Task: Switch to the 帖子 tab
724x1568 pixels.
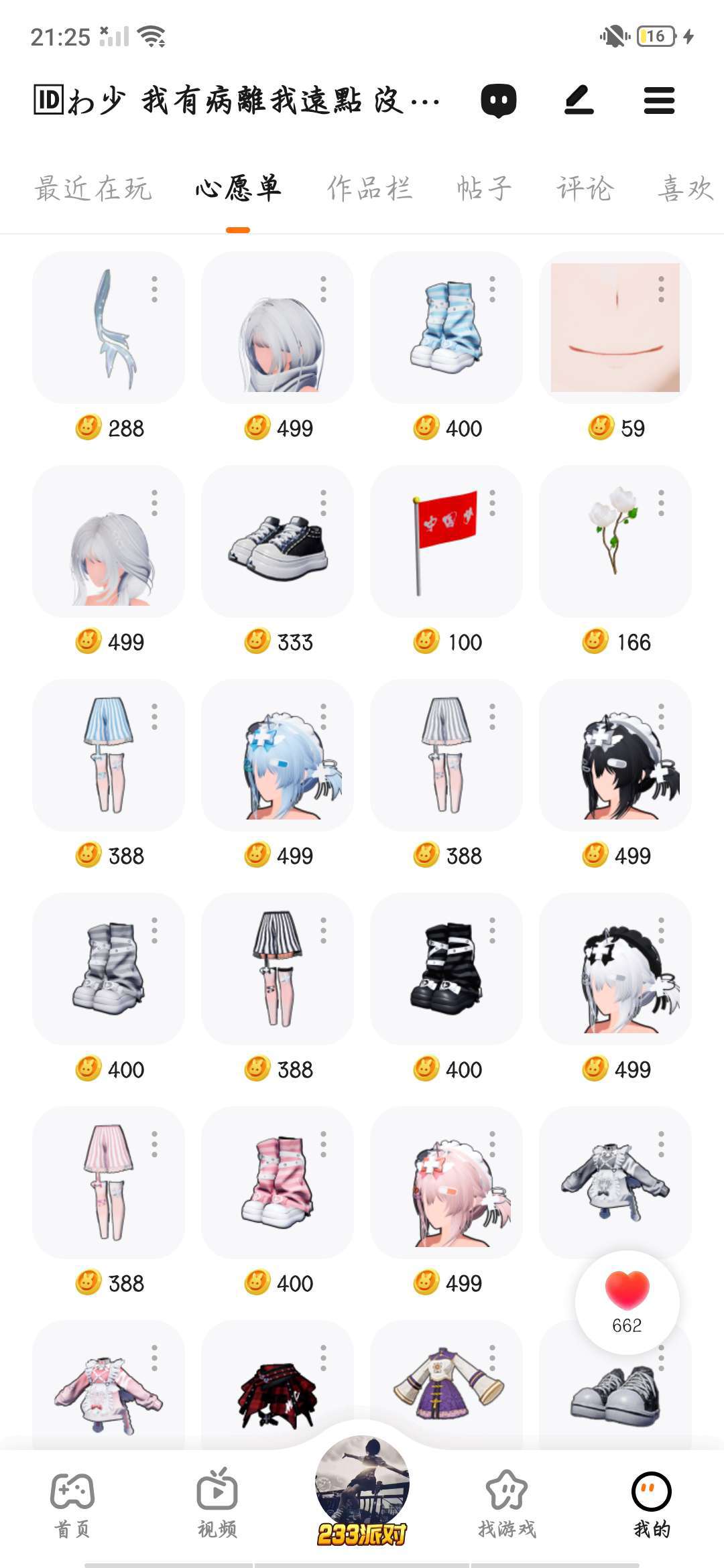Action: pos(484,189)
